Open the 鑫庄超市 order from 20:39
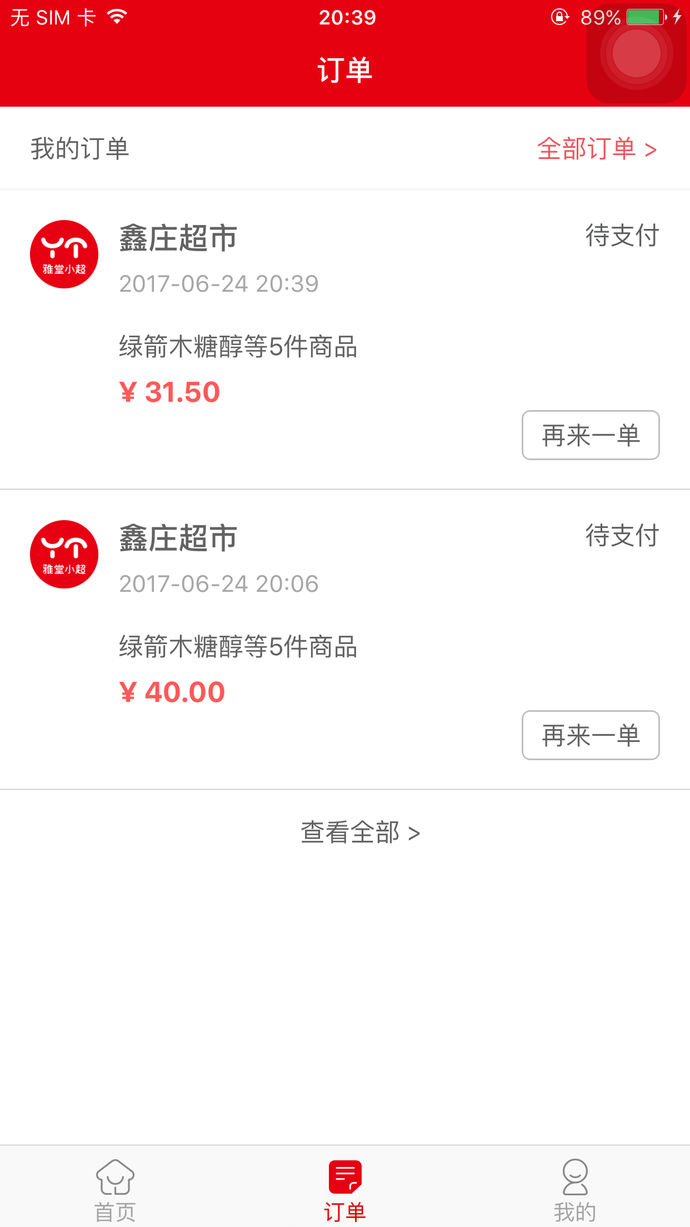 tap(345, 340)
